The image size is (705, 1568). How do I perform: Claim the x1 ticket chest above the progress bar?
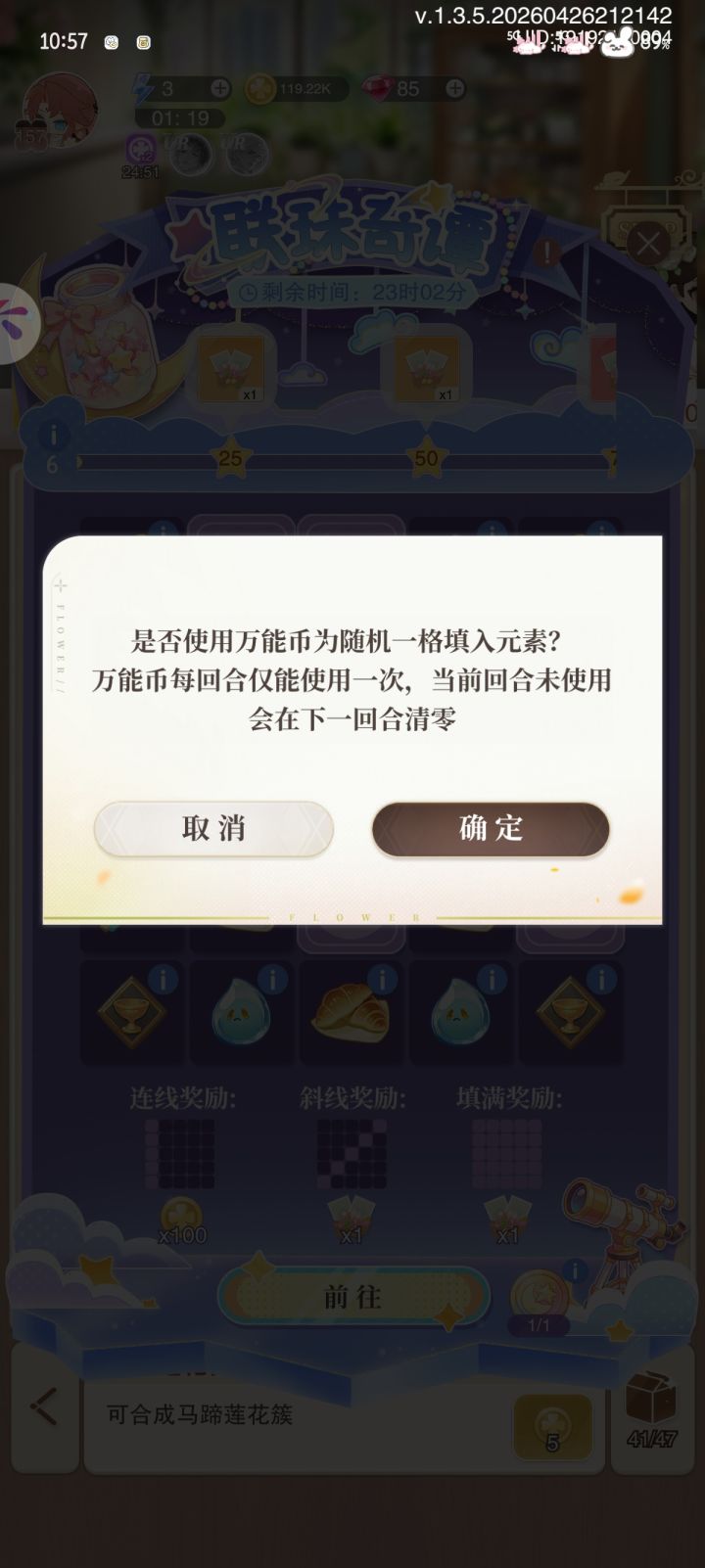tap(234, 367)
